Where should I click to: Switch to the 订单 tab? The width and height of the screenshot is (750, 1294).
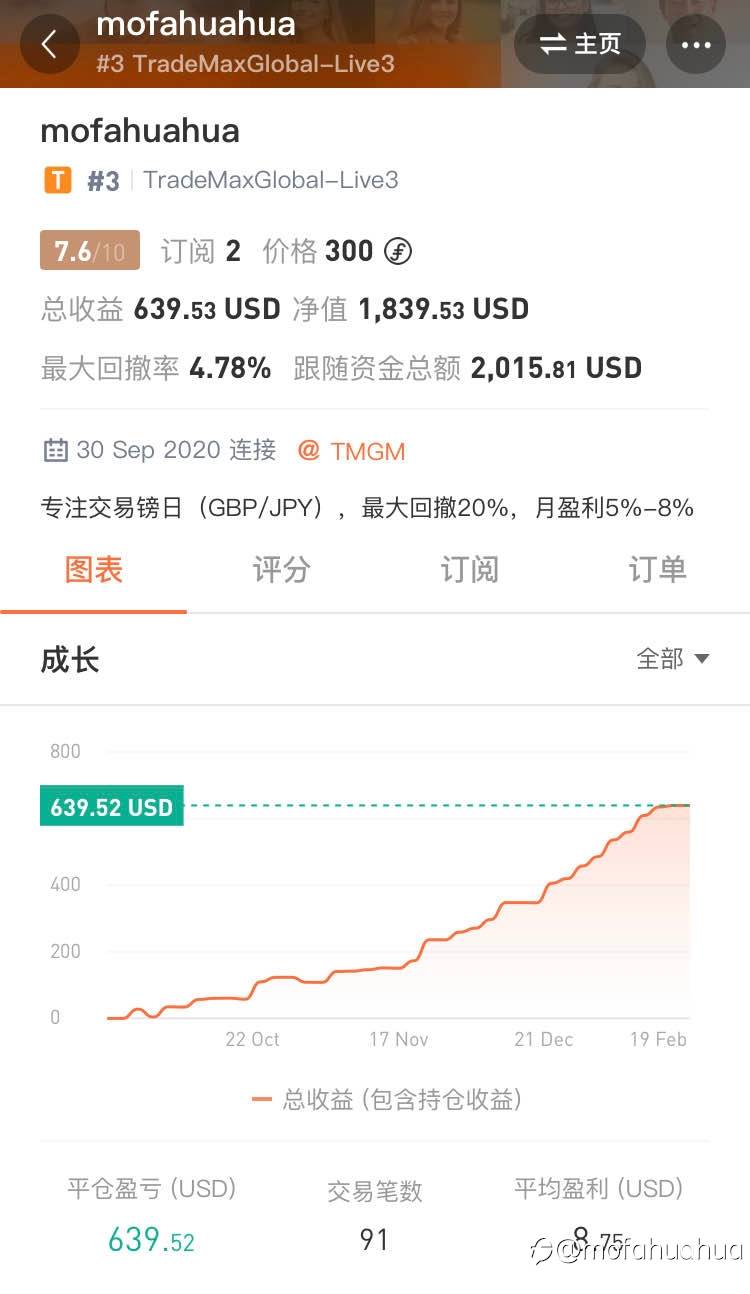point(657,570)
